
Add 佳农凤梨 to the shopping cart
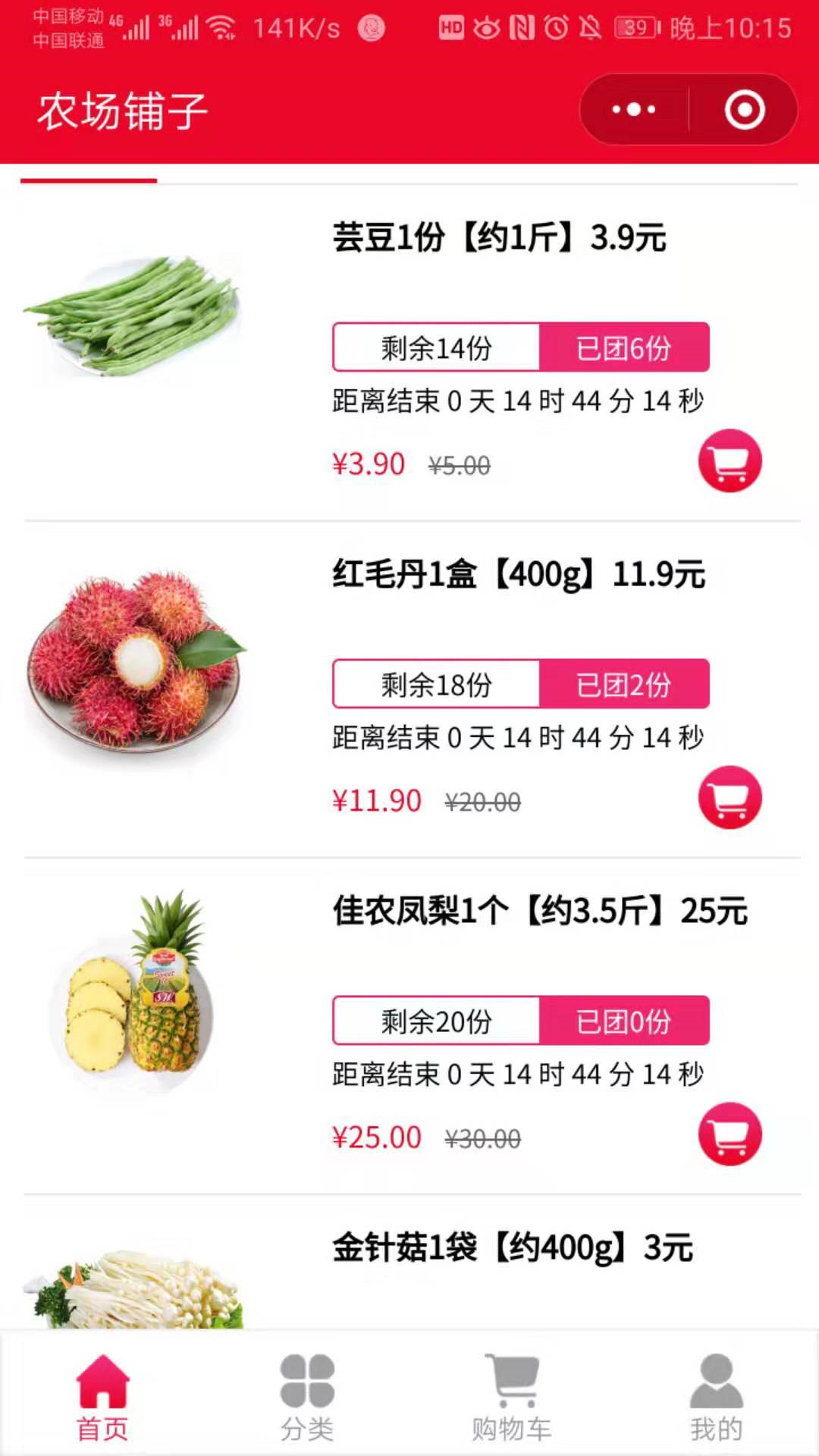(730, 1134)
